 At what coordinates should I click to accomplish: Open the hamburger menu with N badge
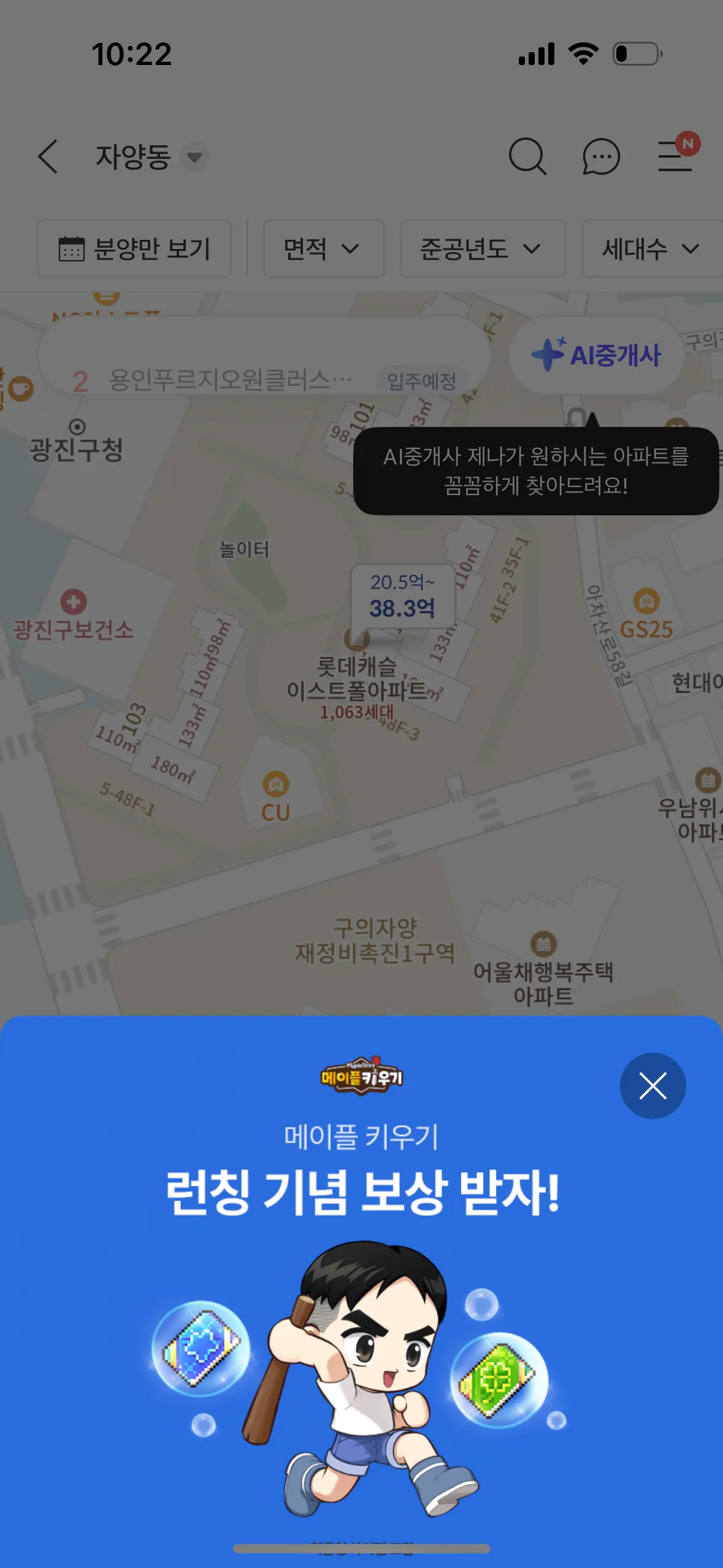(676, 156)
